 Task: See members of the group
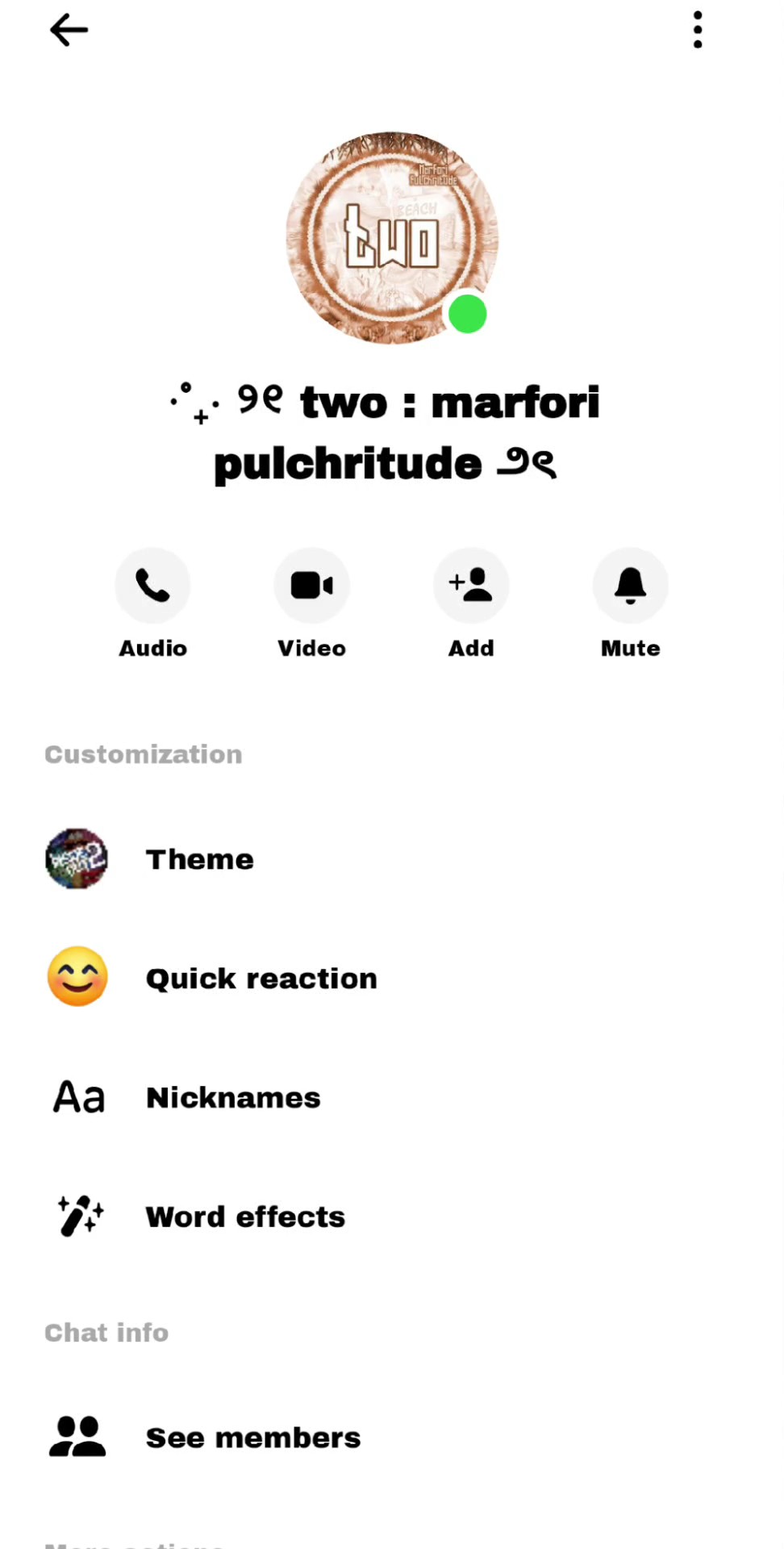coord(392,1438)
